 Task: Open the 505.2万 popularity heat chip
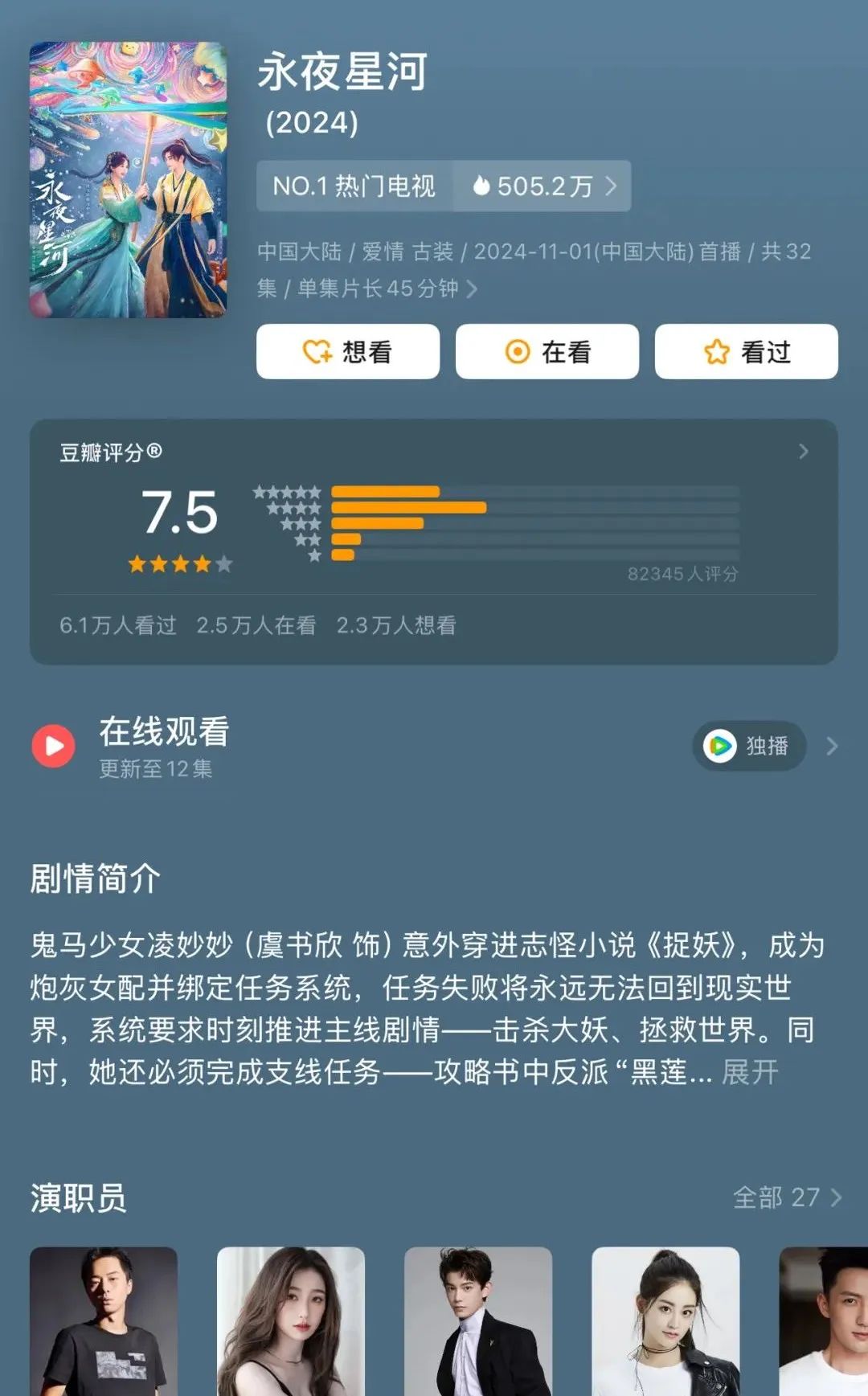[544, 186]
